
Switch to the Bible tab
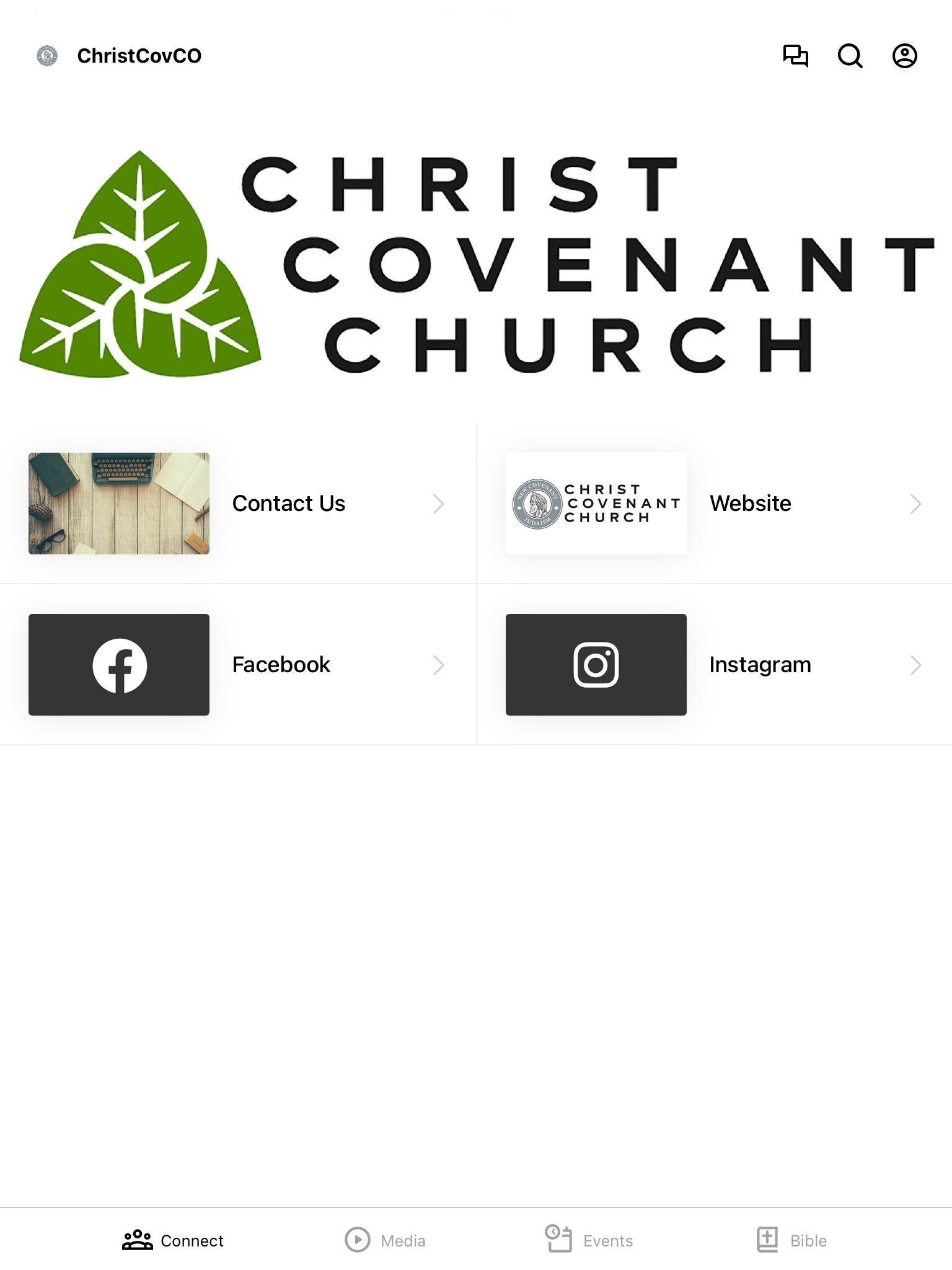(792, 1240)
